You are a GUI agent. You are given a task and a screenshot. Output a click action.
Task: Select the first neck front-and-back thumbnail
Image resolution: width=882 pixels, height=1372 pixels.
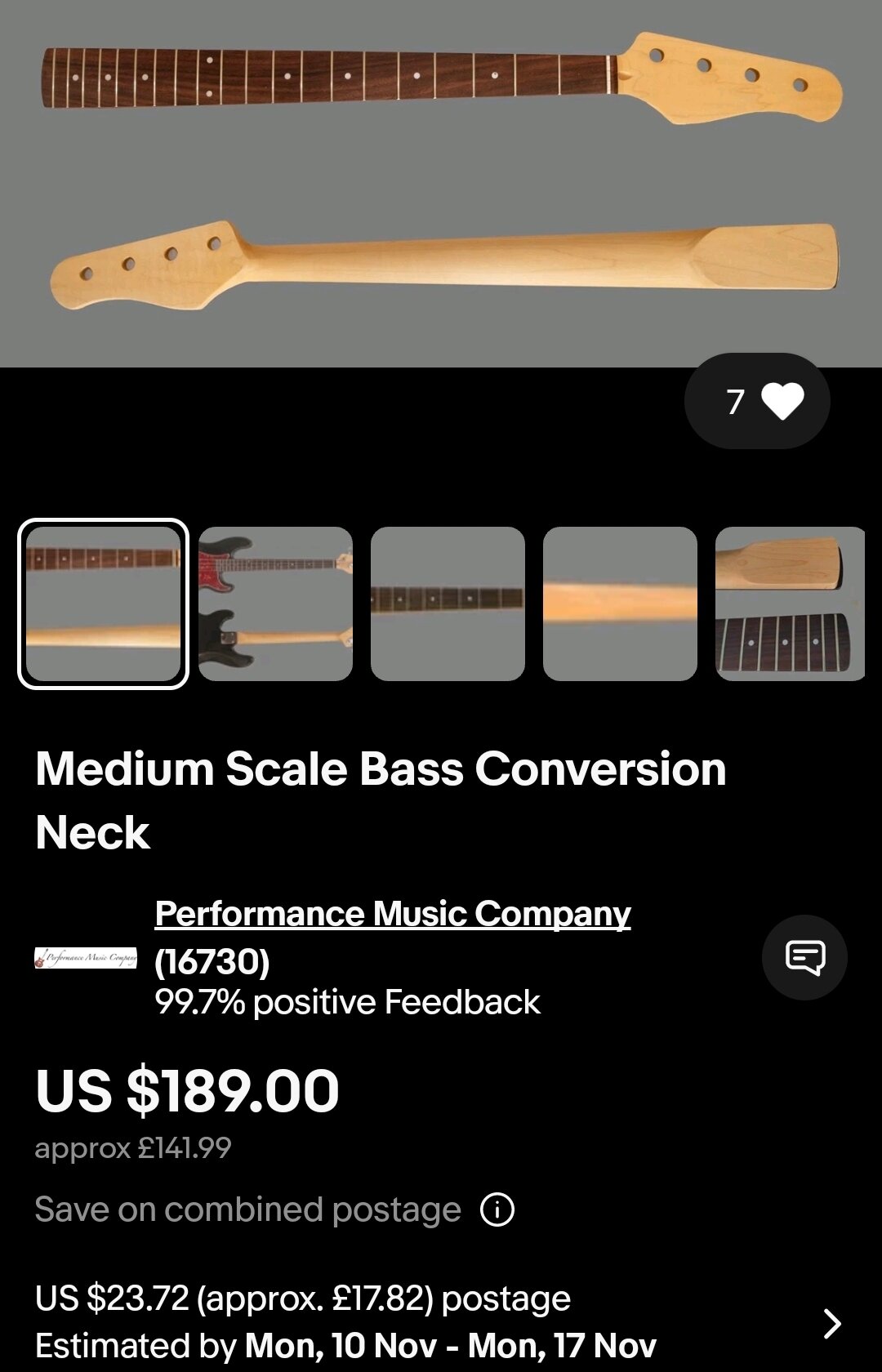103,604
